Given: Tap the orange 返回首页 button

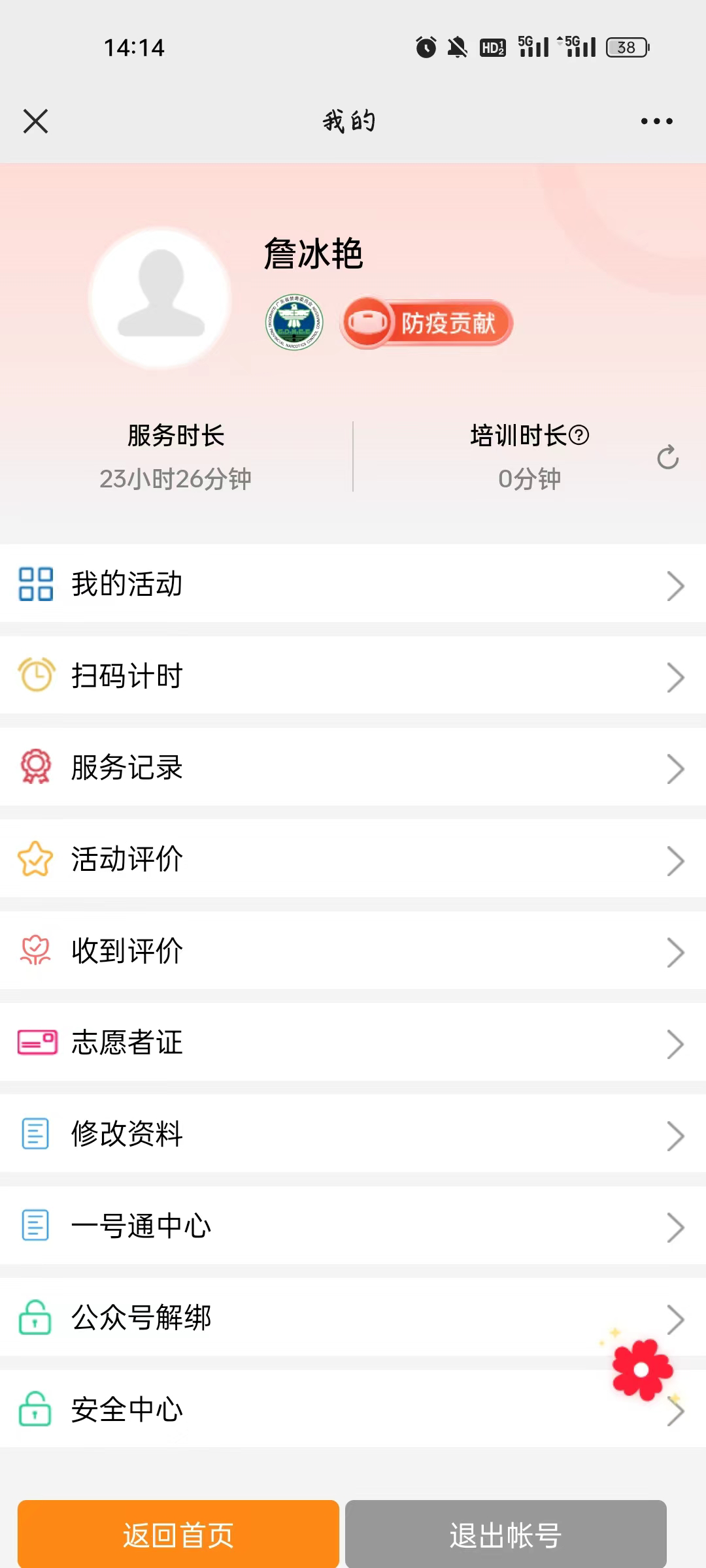Looking at the screenshot, I should (178, 1534).
